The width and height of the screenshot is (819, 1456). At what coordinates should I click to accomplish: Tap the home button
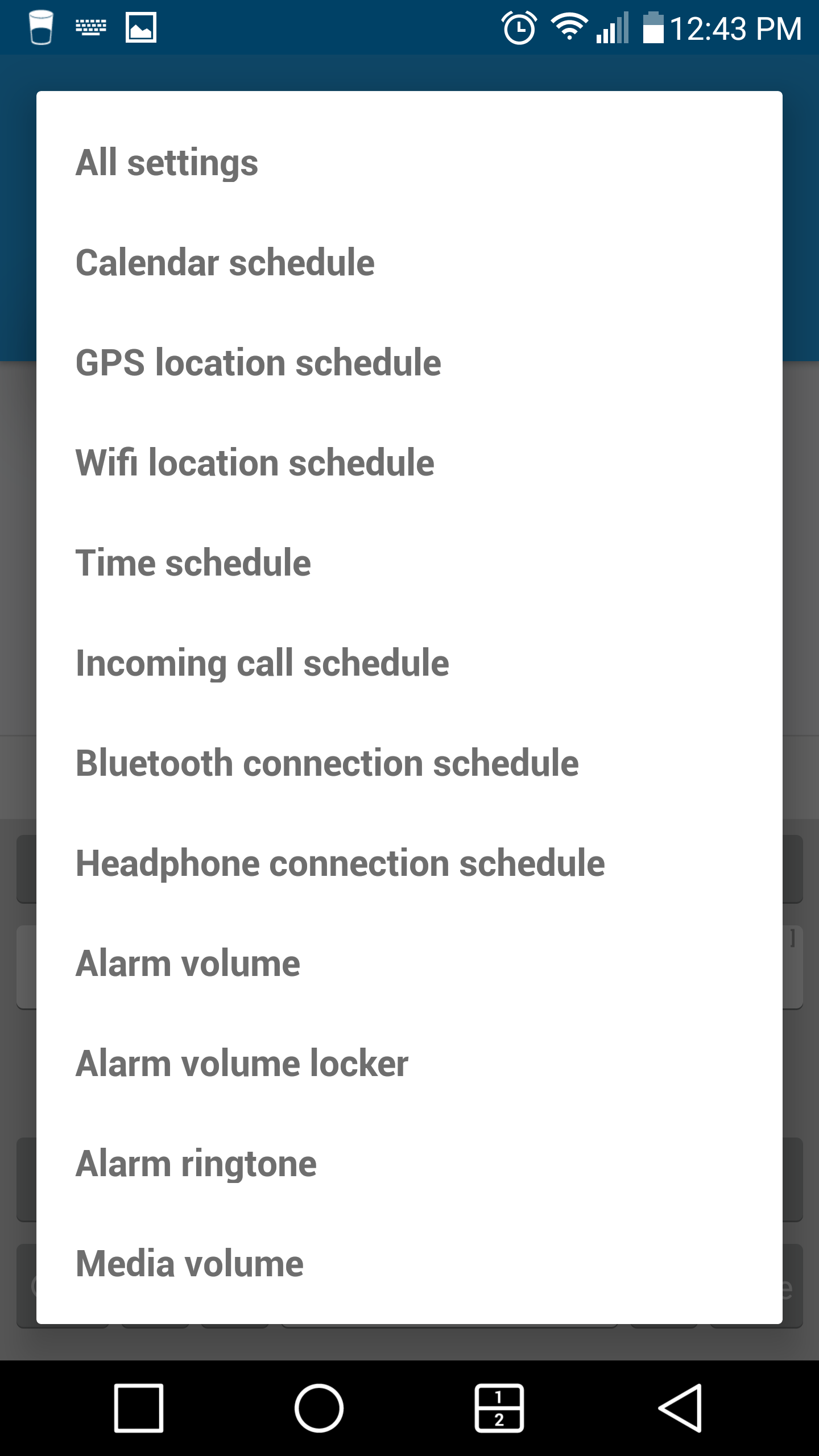[x=319, y=1408]
